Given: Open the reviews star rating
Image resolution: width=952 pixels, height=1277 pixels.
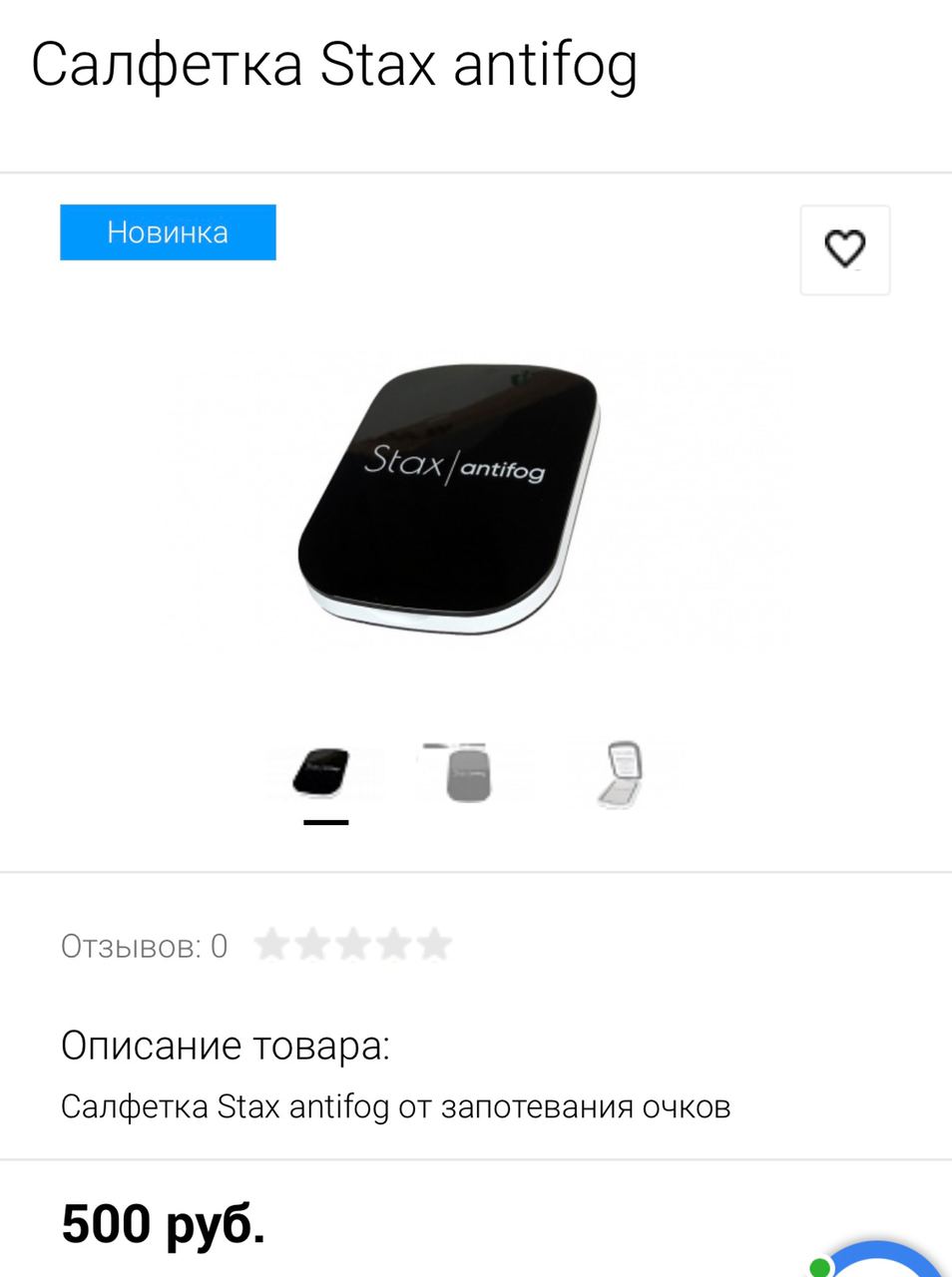Looking at the screenshot, I should (x=352, y=944).
